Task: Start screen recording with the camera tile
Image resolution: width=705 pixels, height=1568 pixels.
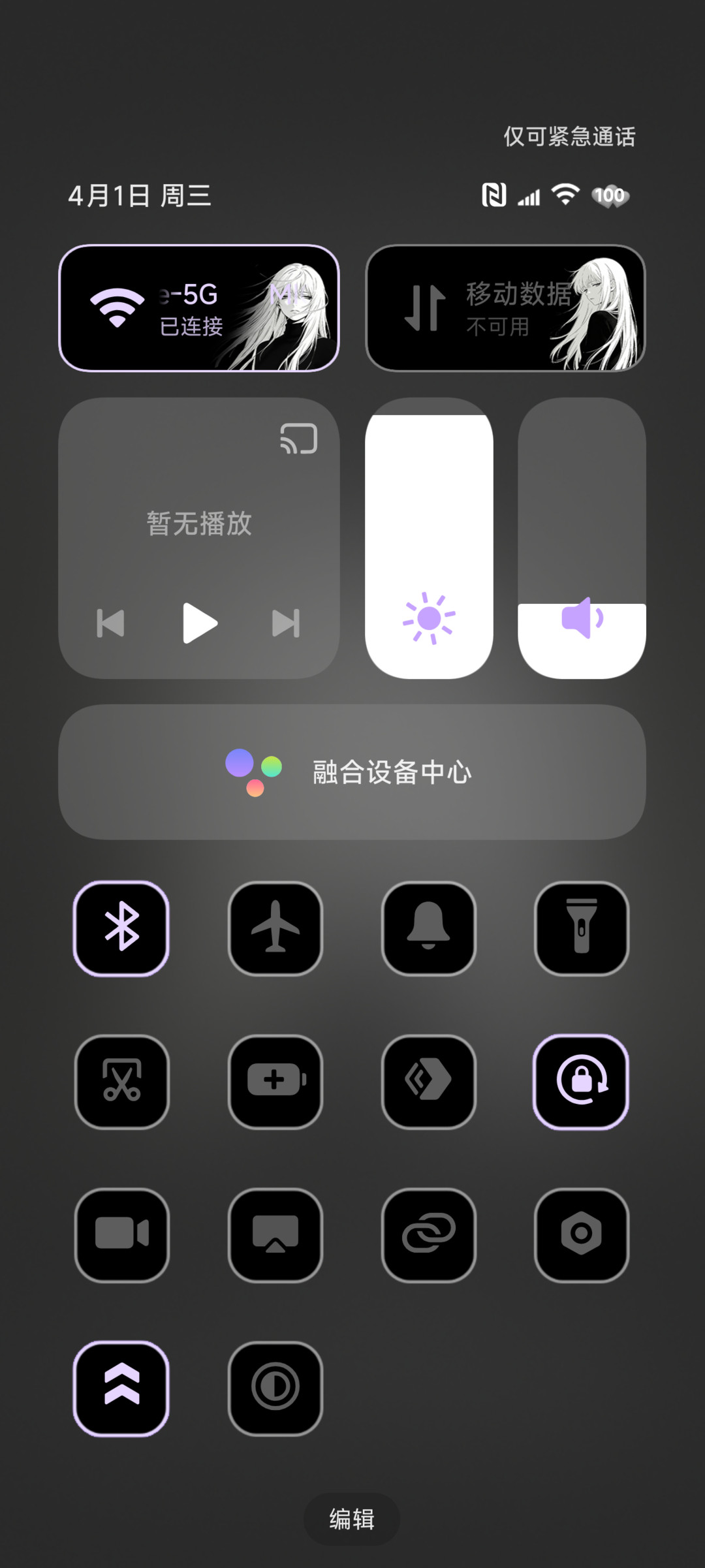Action: [x=121, y=1235]
